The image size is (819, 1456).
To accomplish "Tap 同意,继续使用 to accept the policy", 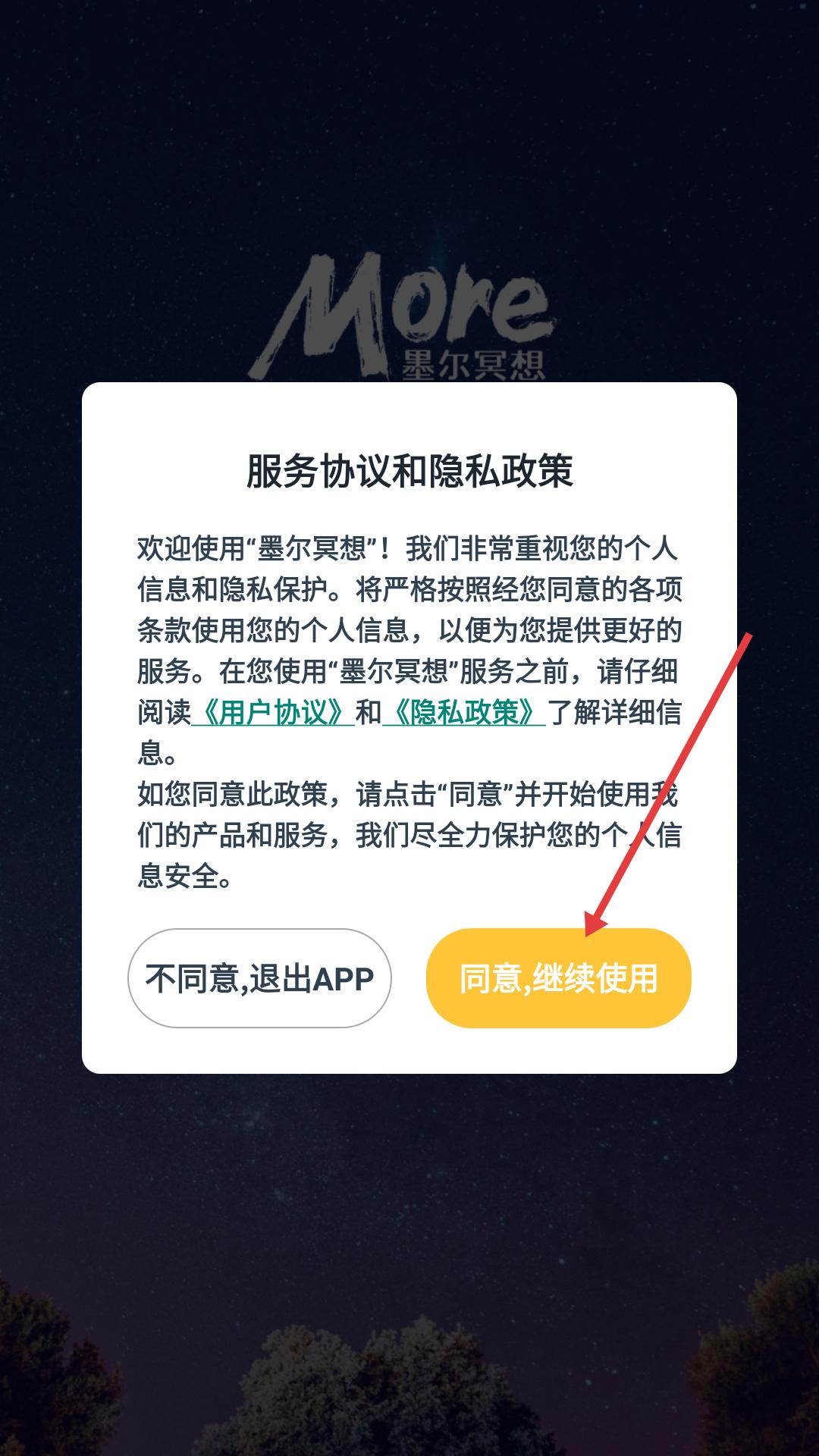I will [559, 978].
